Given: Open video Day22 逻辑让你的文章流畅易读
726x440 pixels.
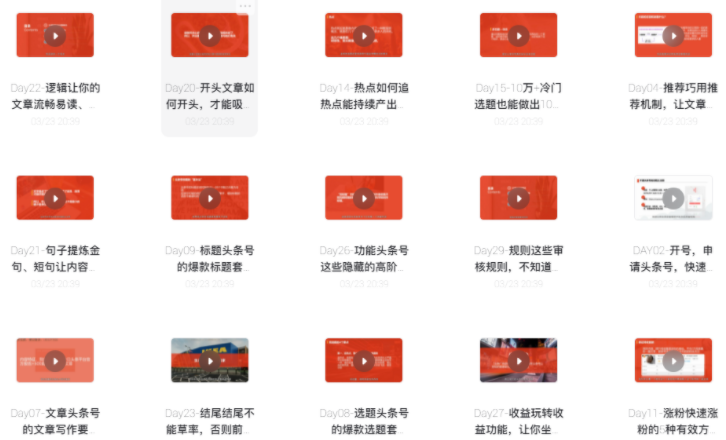Looking at the screenshot, I should pyautogui.click(x=55, y=35).
